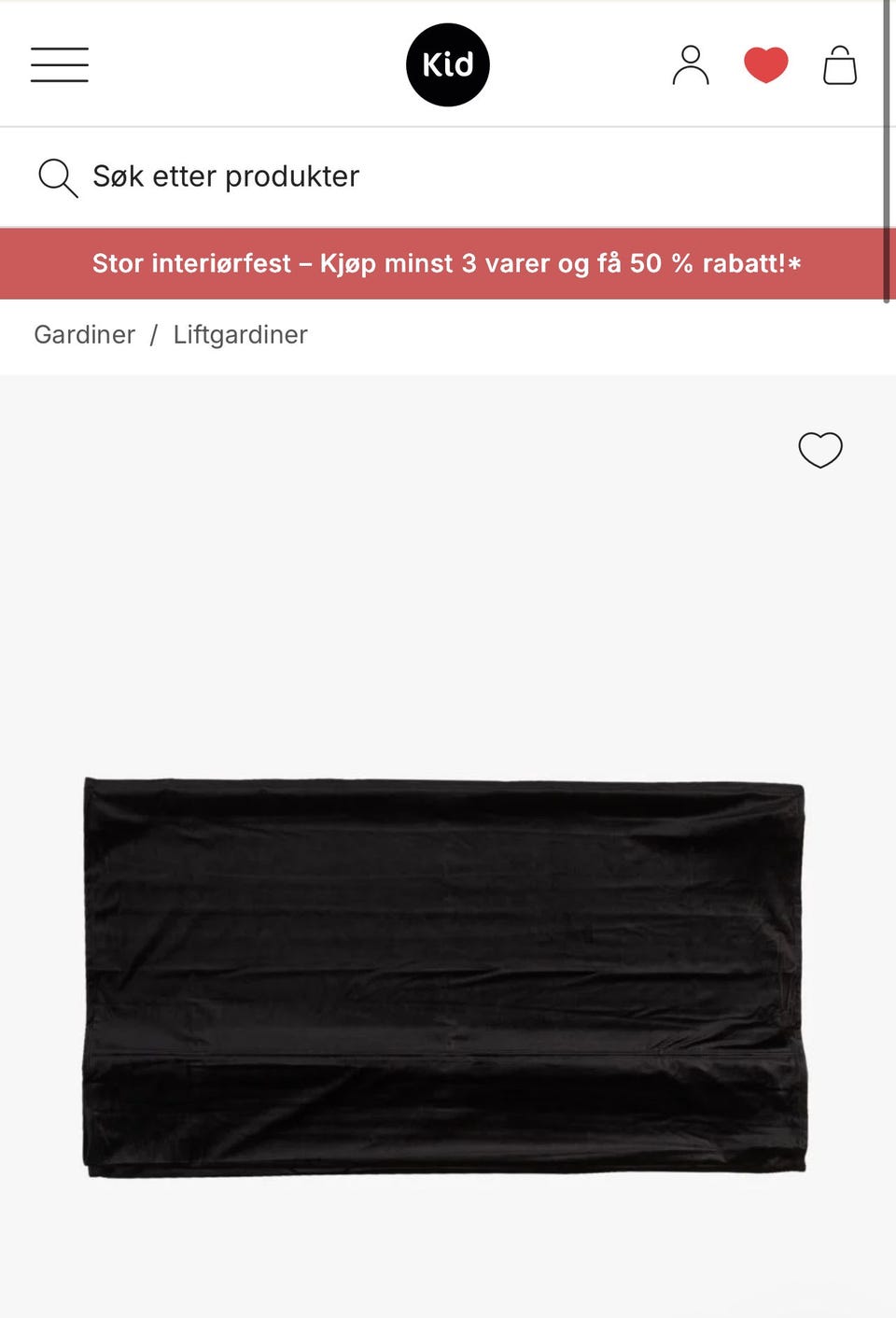Tap the bag icon to view cart
The height and width of the screenshot is (1318, 896).
click(839, 63)
